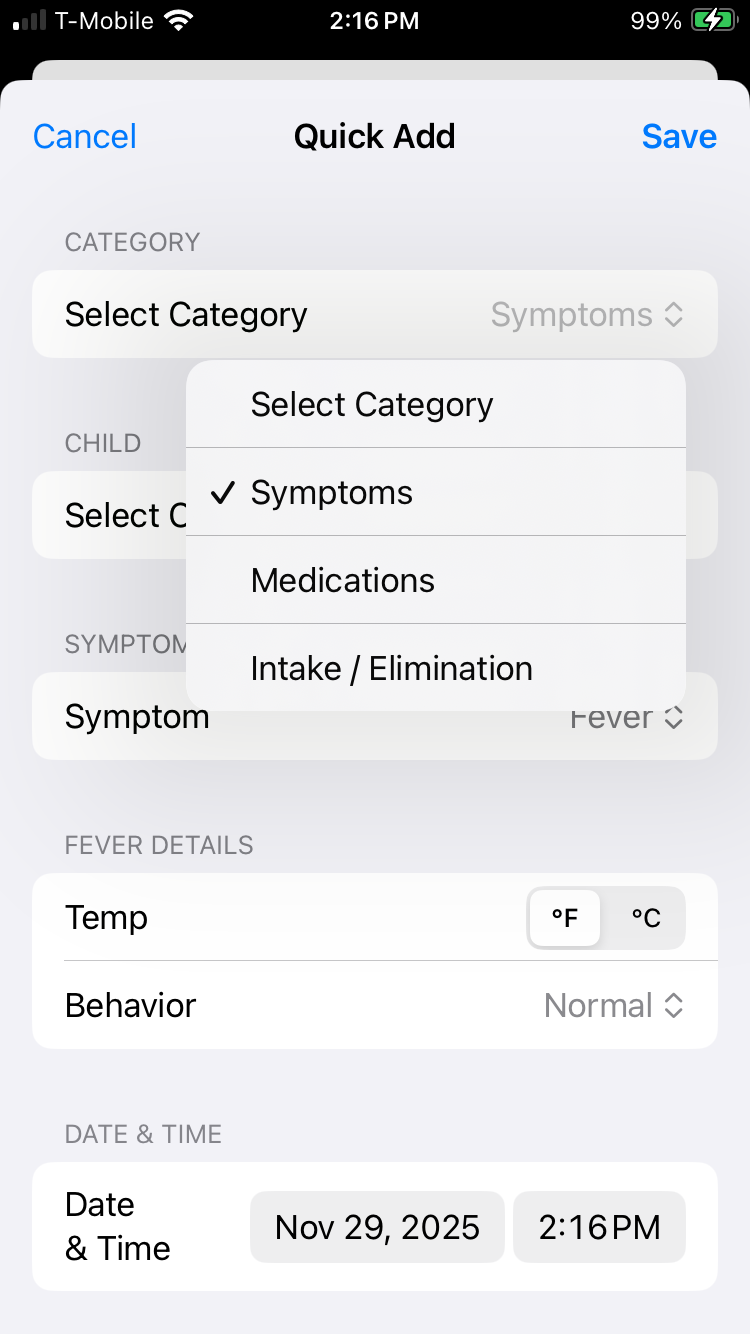
Task: Choose Intake / Elimination category
Action: 391,669
